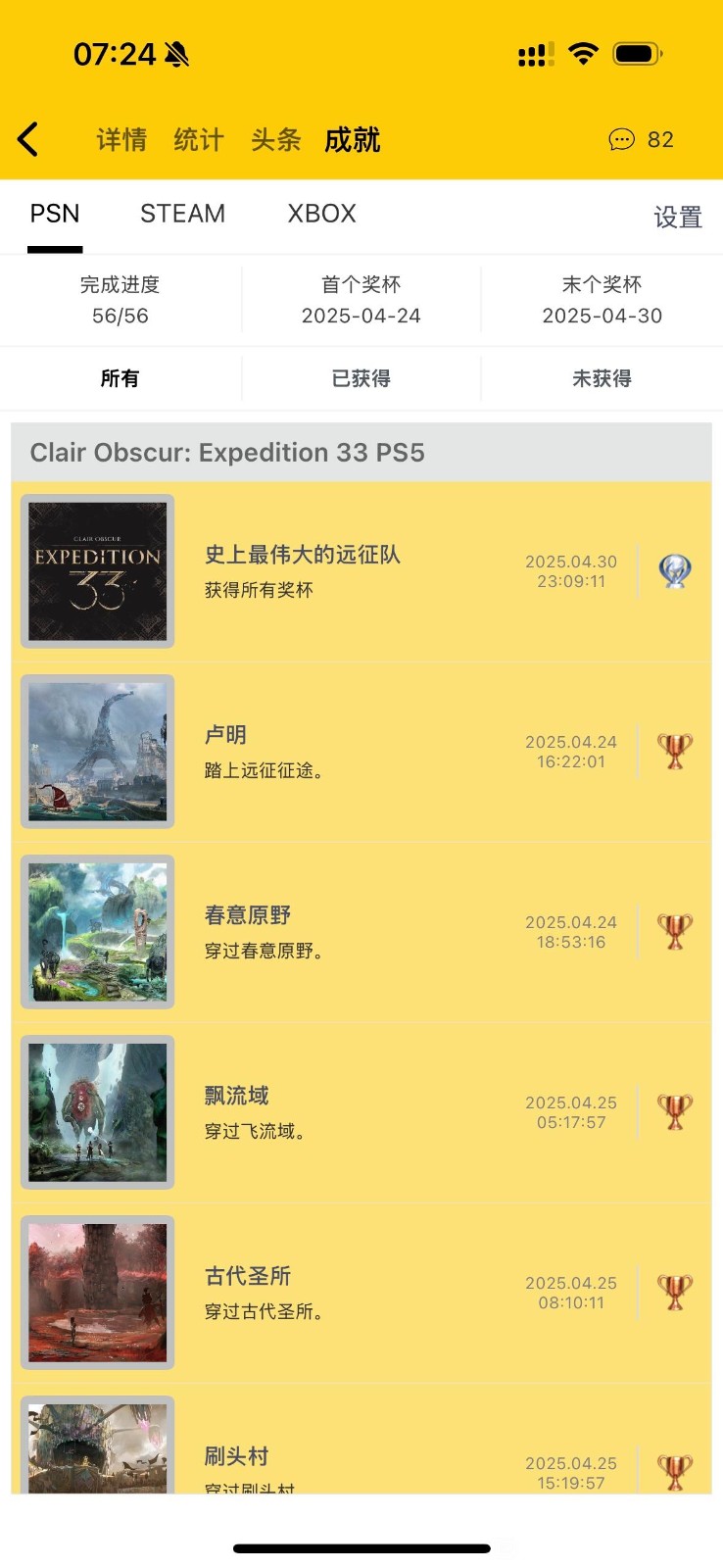
Task: Open the 飘流域 trophy row
Action: [x=361, y=1112]
